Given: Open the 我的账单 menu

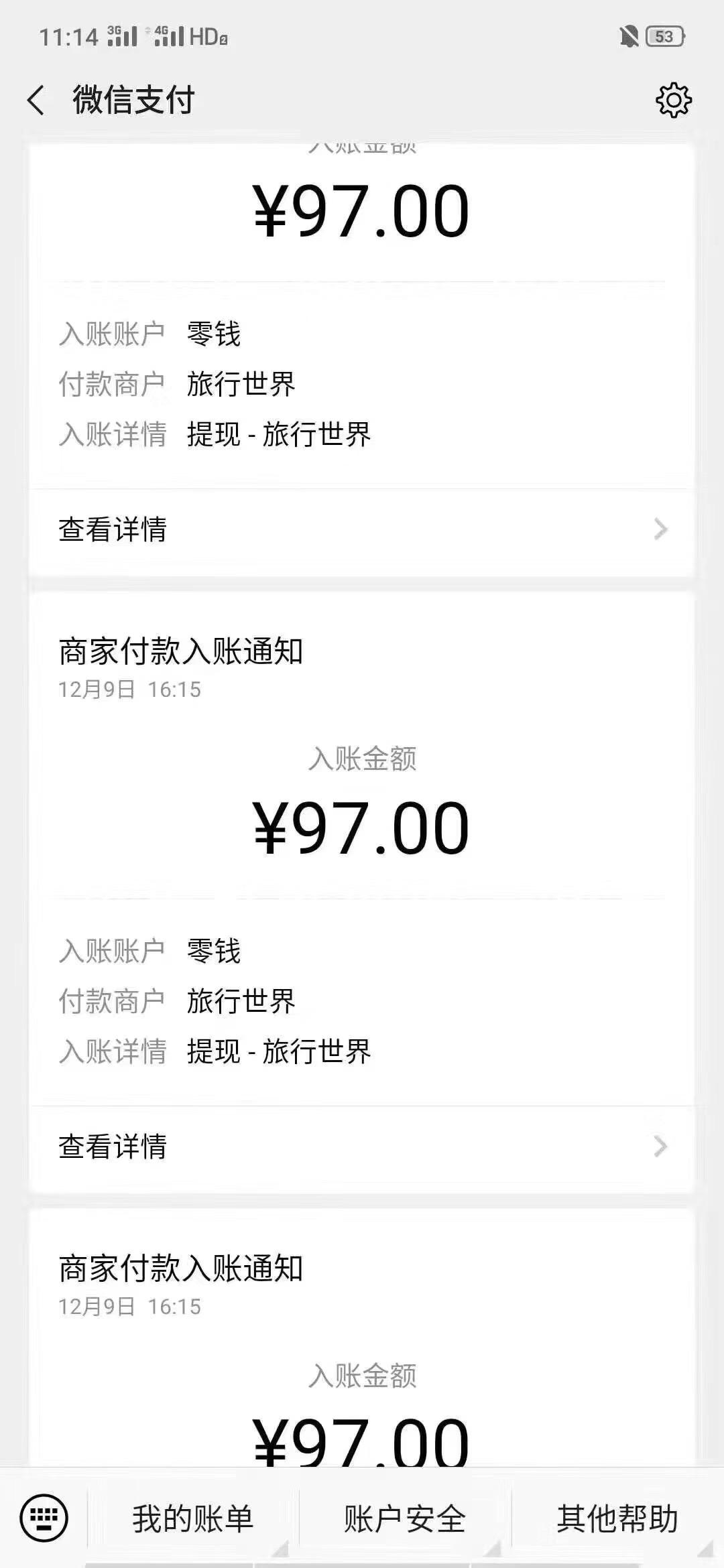Looking at the screenshot, I should coord(193,1519).
